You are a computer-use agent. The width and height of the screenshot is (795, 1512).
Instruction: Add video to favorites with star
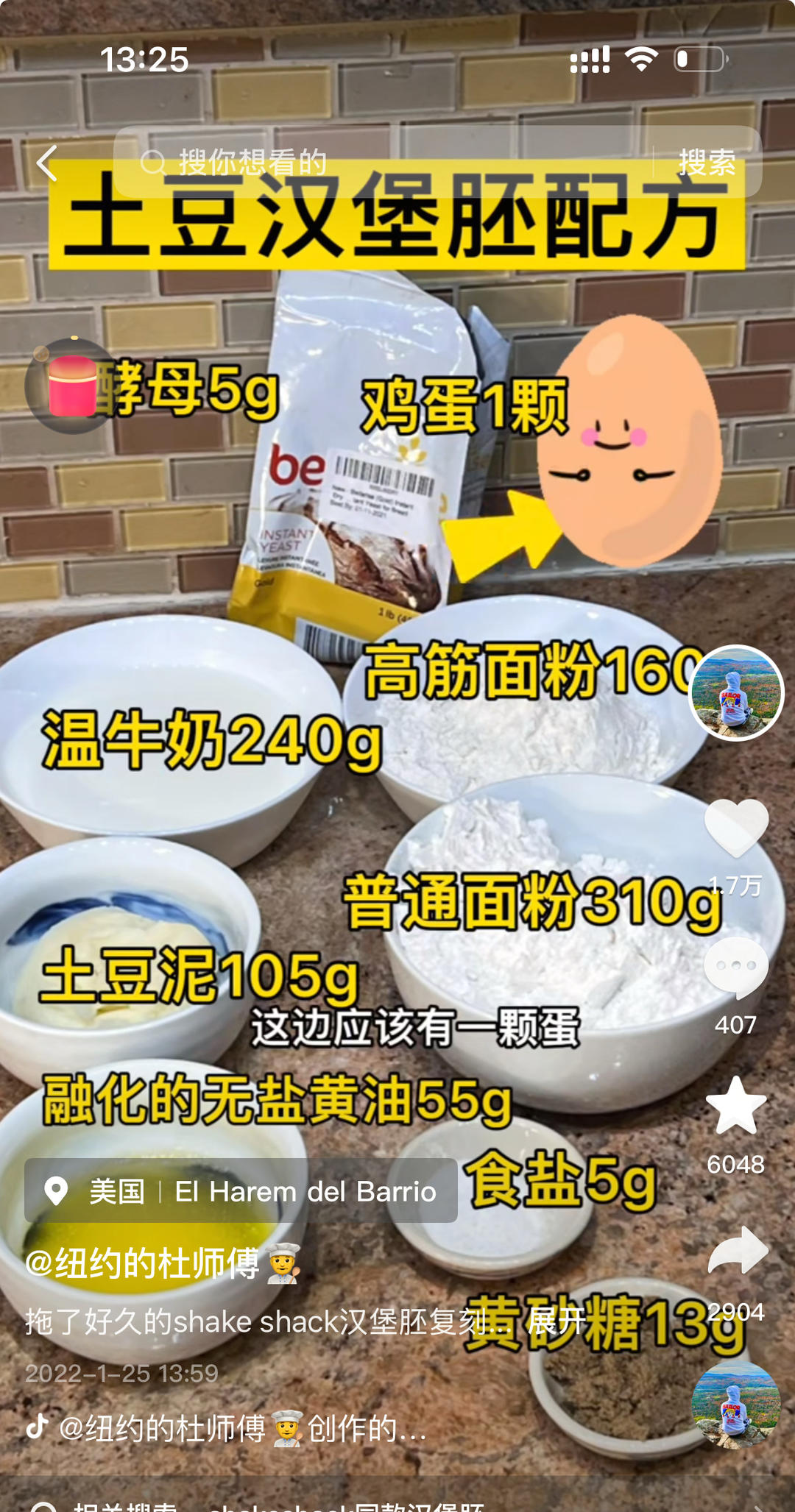736,1106
